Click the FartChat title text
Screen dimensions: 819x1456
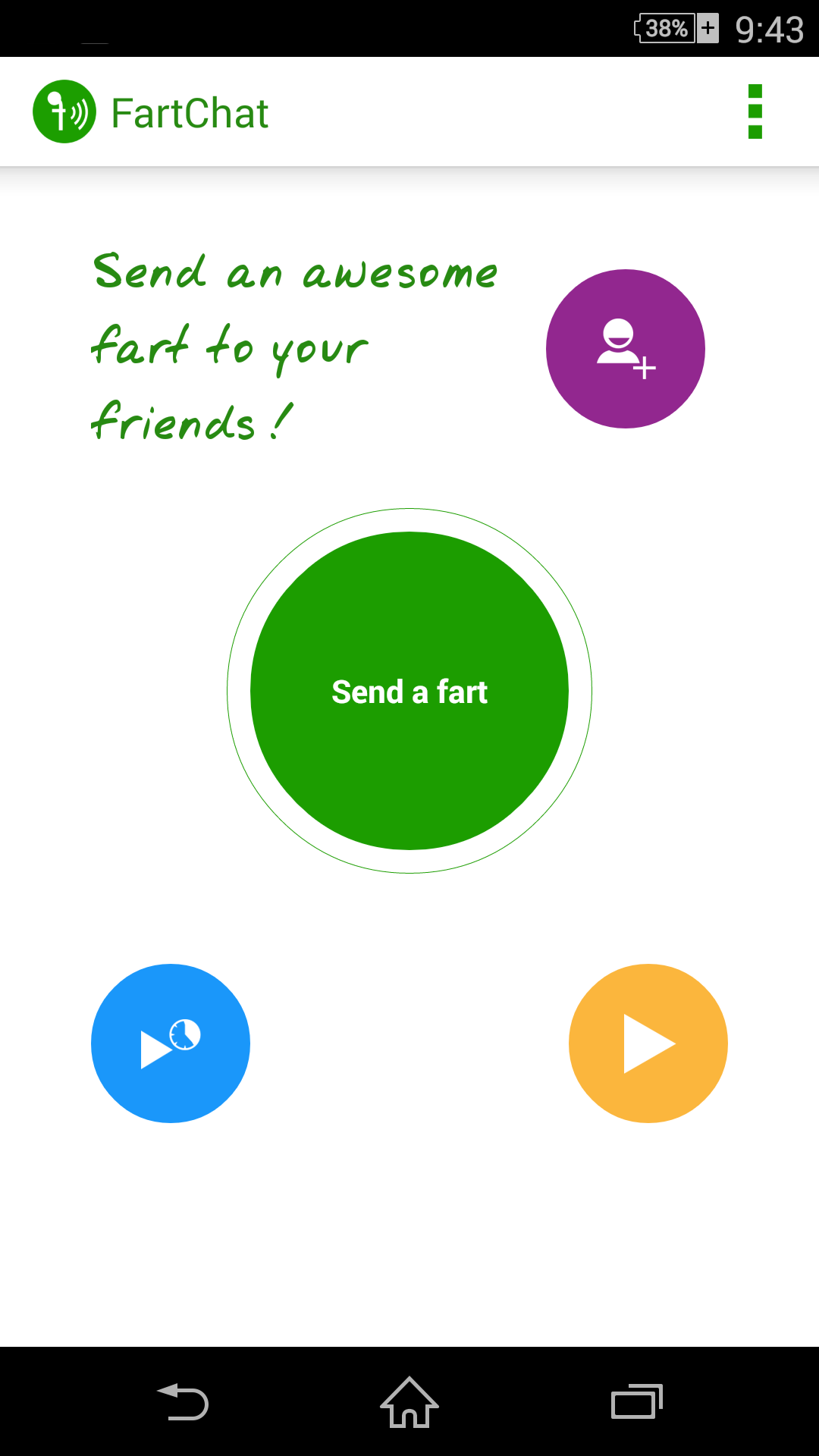click(190, 112)
